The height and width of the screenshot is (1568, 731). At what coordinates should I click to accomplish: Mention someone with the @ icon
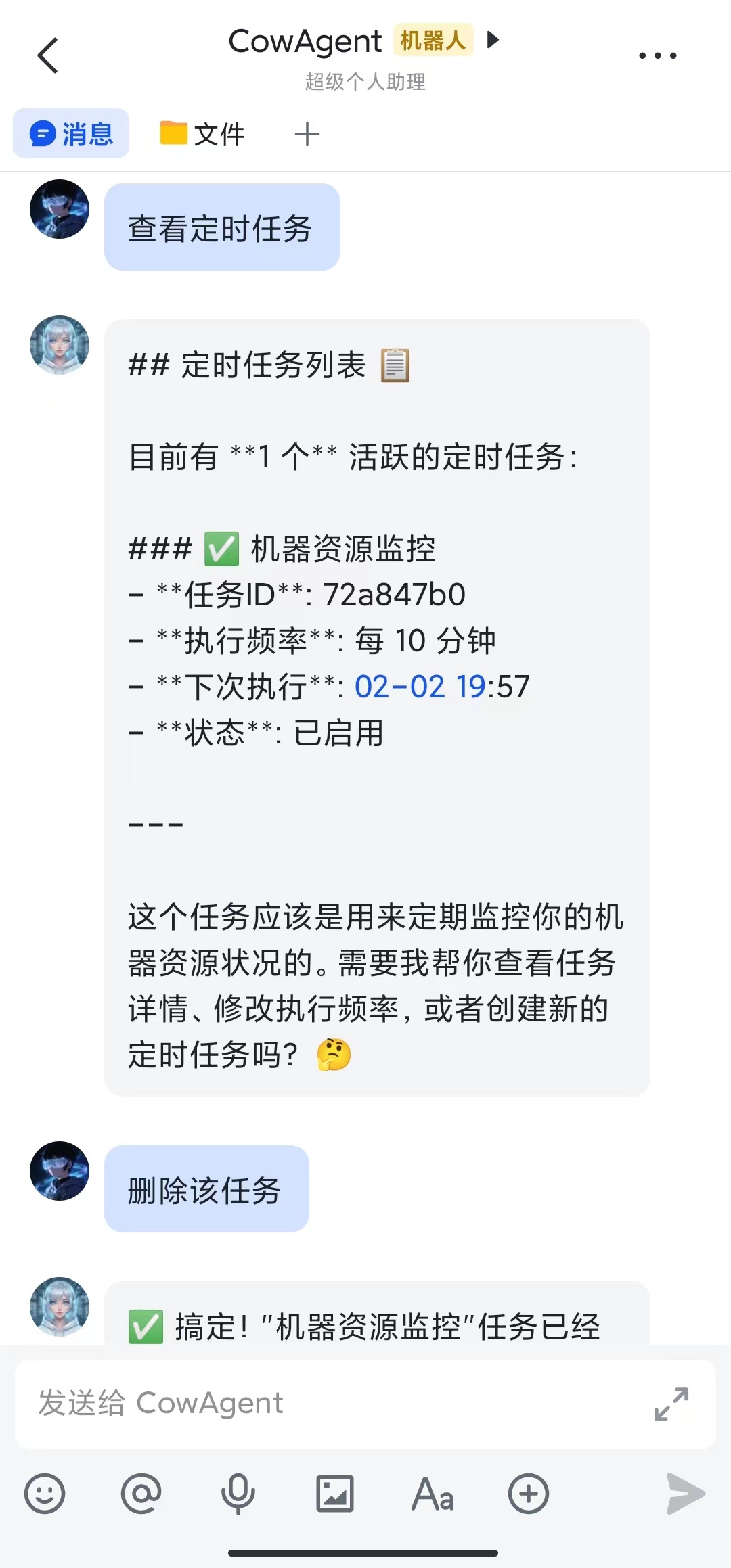point(141,1494)
